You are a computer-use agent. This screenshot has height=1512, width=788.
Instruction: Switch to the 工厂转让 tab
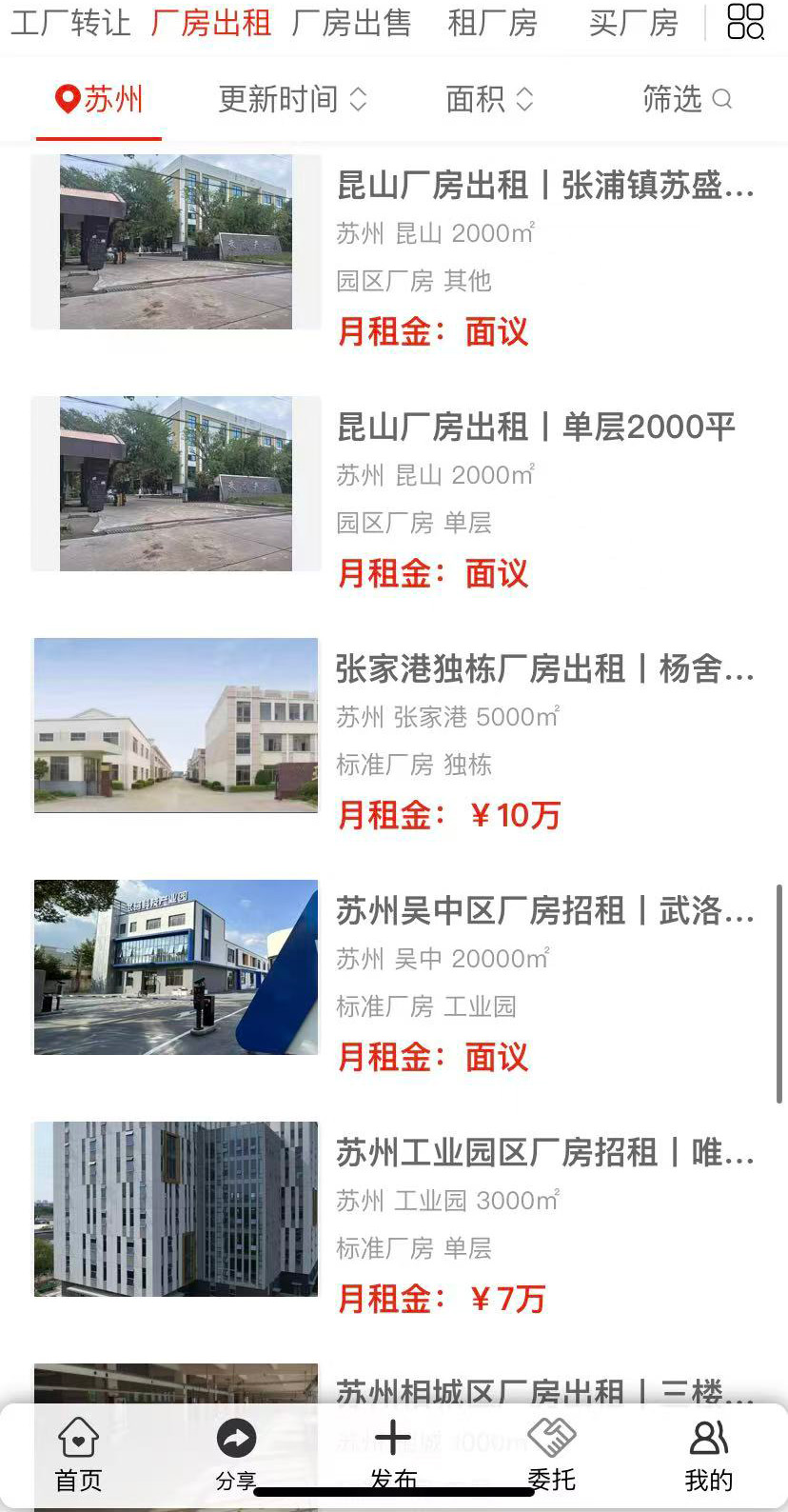click(x=70, y=23)
